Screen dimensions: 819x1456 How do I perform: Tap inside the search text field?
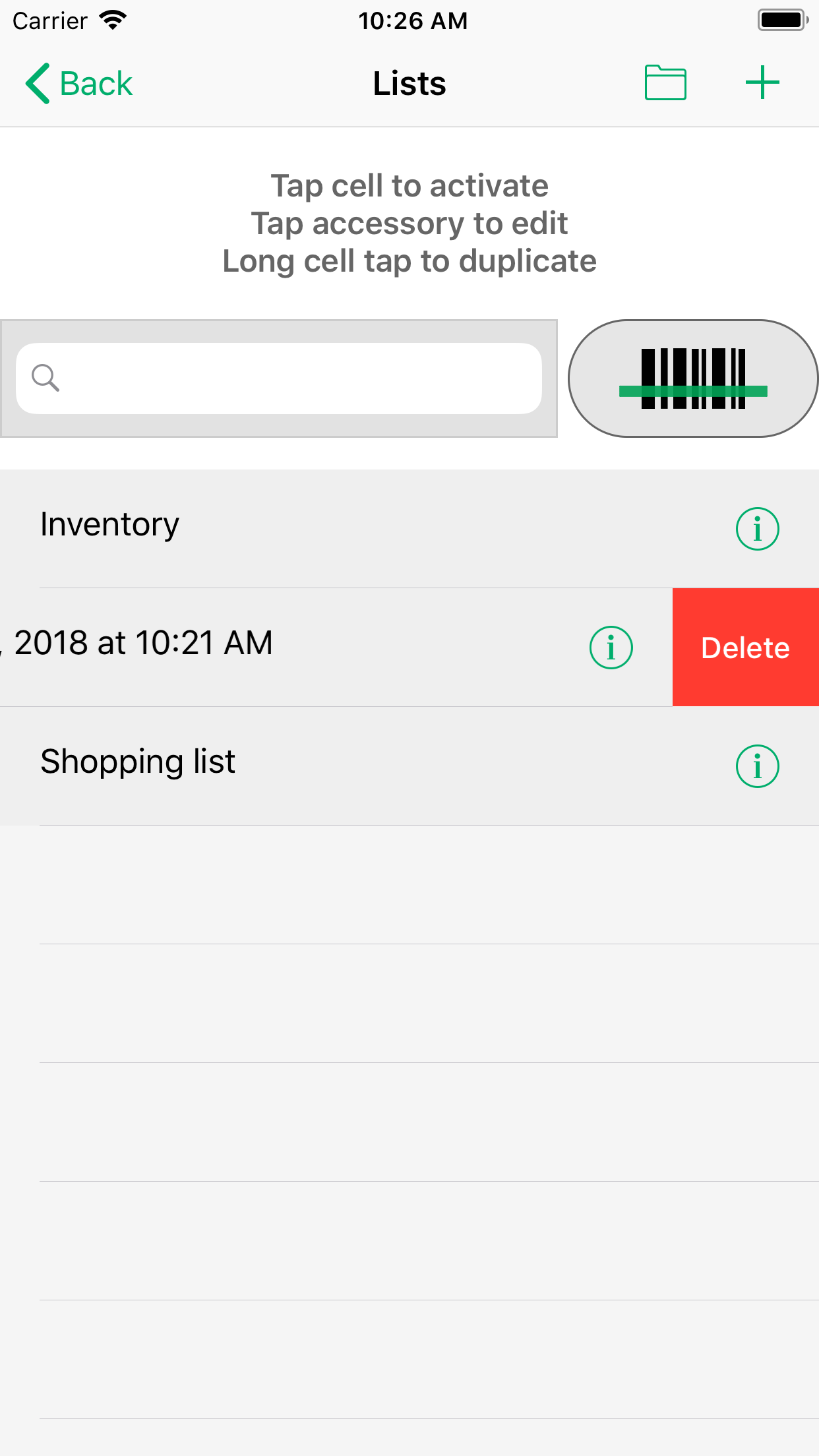(x=277, y=378)
